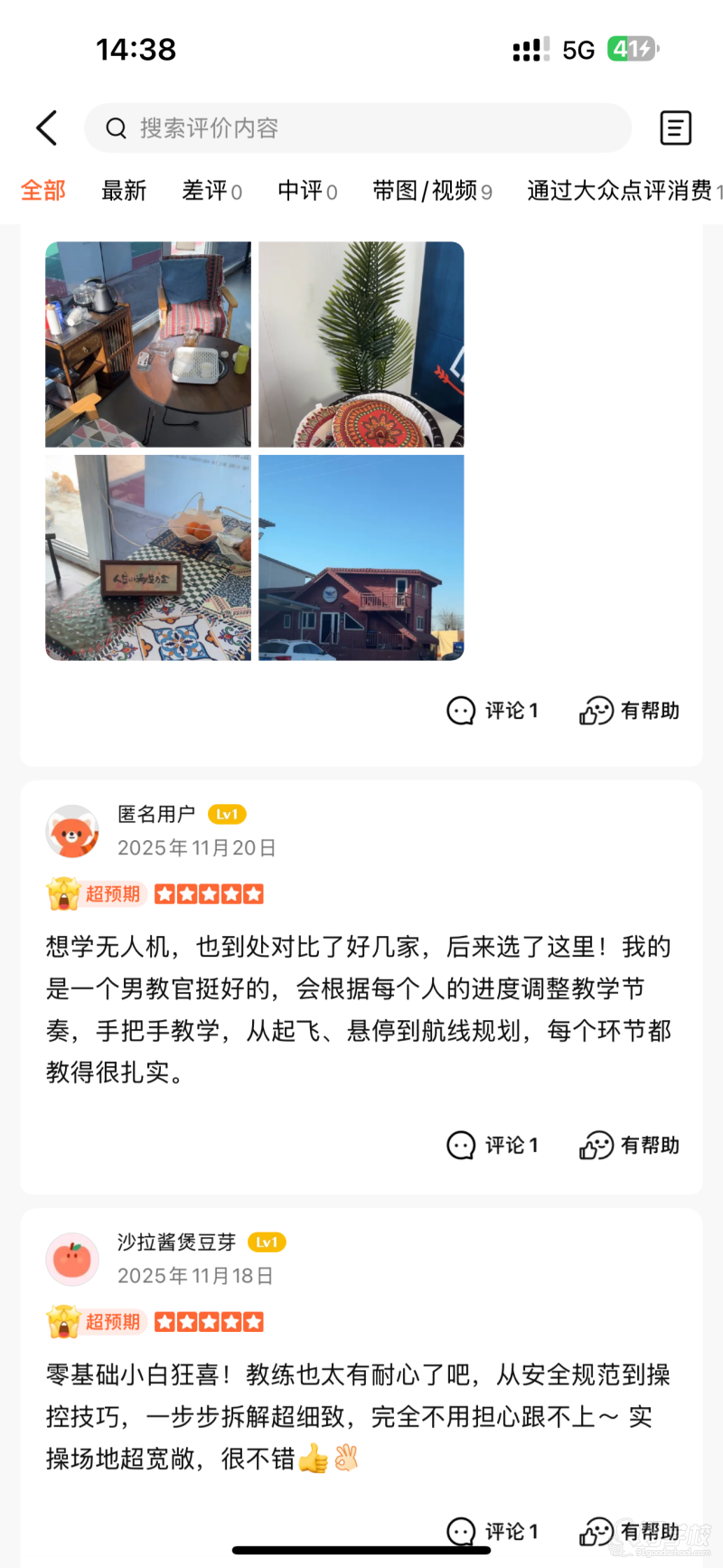The height and width of the screenshot is (1568, 723).
Task: Mark 沙拉酱煲豆芽's review as 有帮助
Action: [x=629, y=1532]
